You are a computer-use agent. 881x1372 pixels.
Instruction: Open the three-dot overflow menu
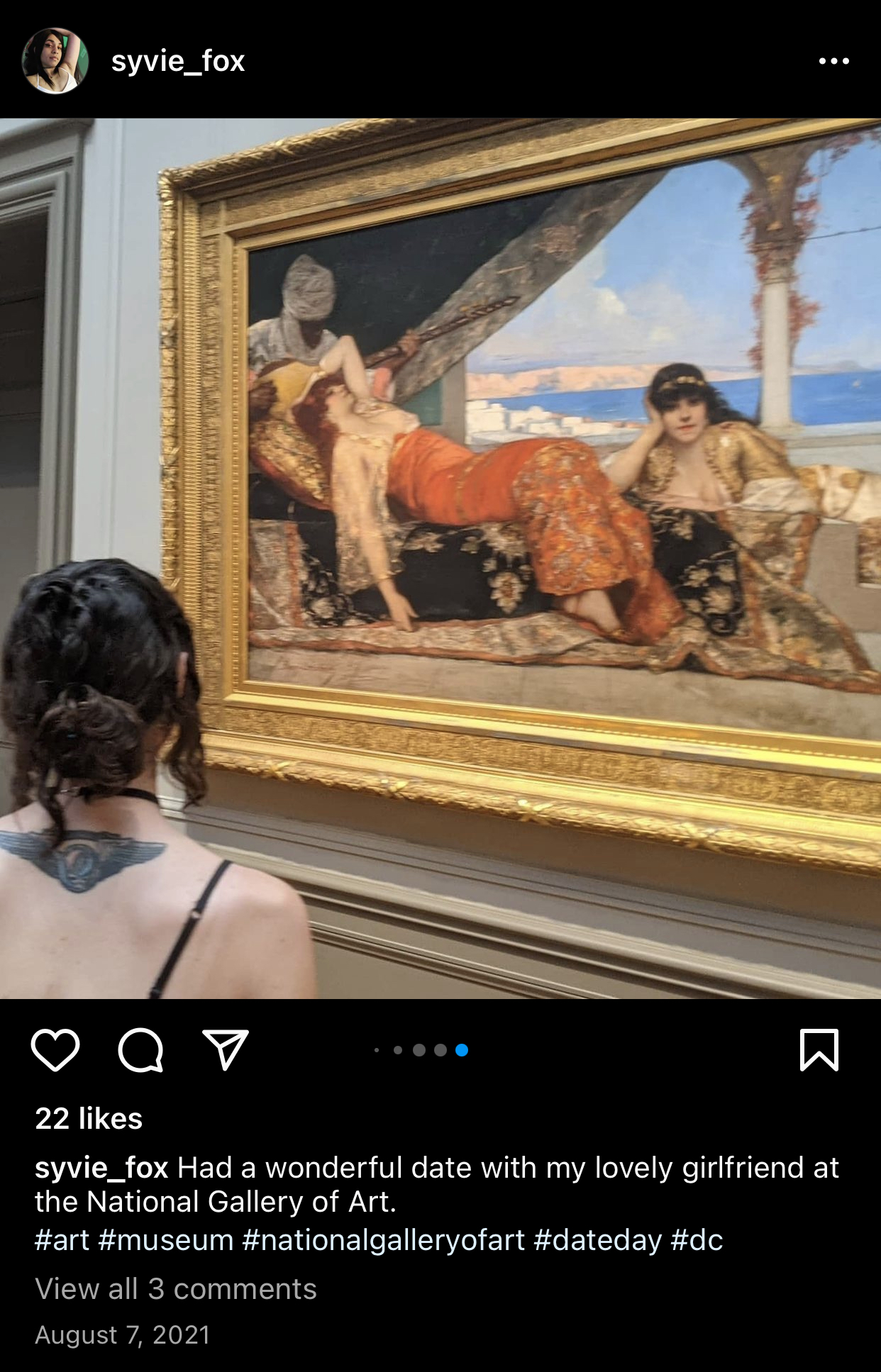(833, 61)
